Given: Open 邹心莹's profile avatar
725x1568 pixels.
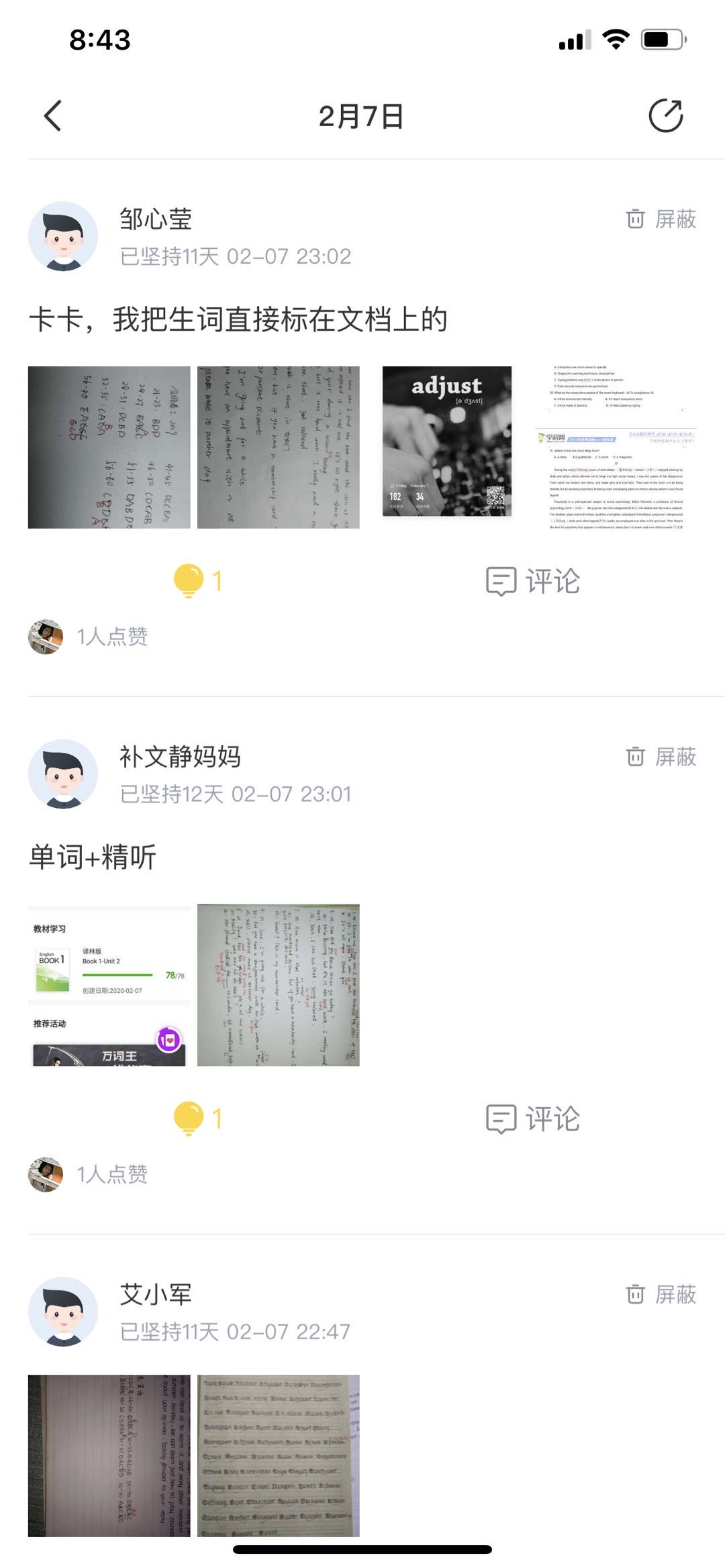Looking at the screenshot, I should point(63,236).
